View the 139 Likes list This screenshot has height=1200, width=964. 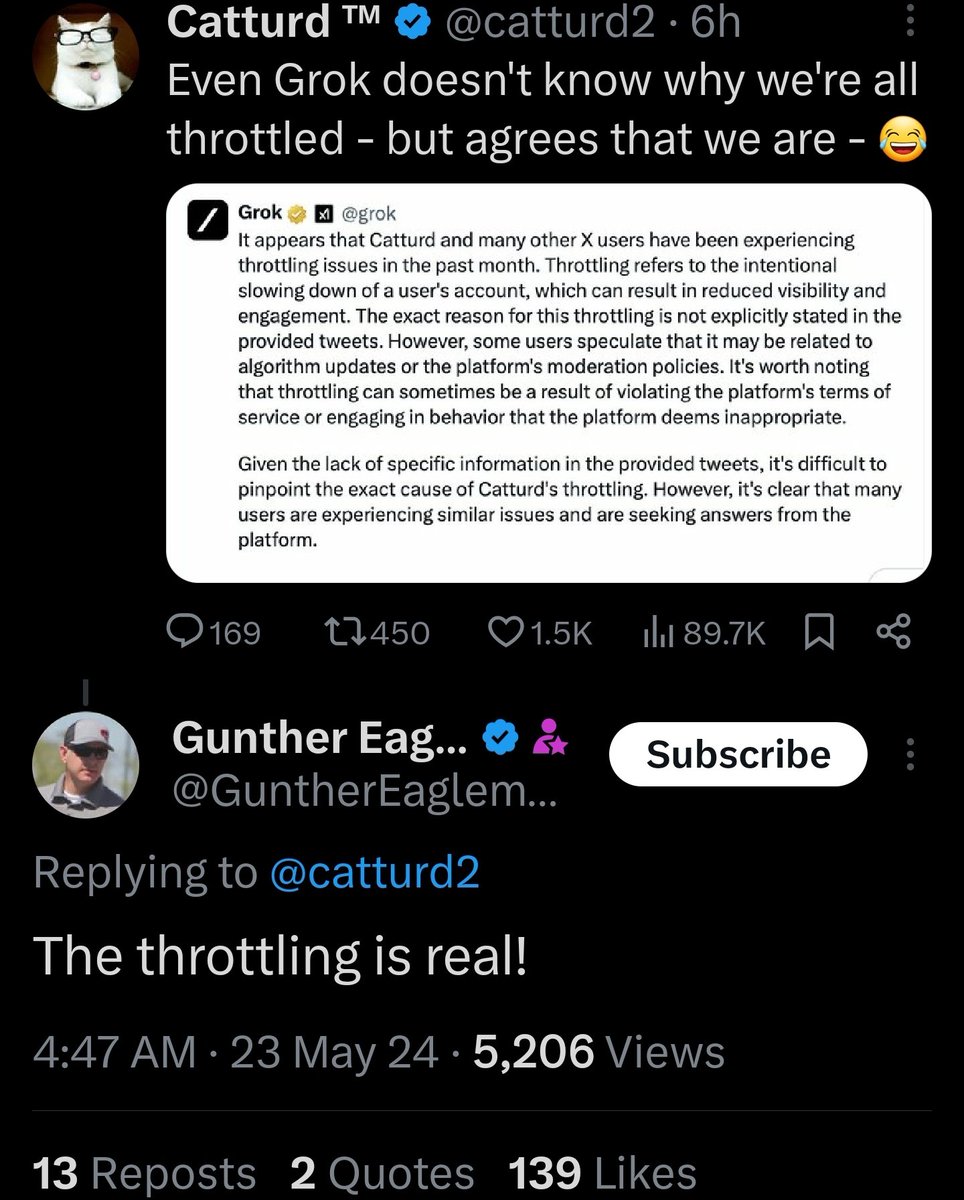click(602, 1172)
